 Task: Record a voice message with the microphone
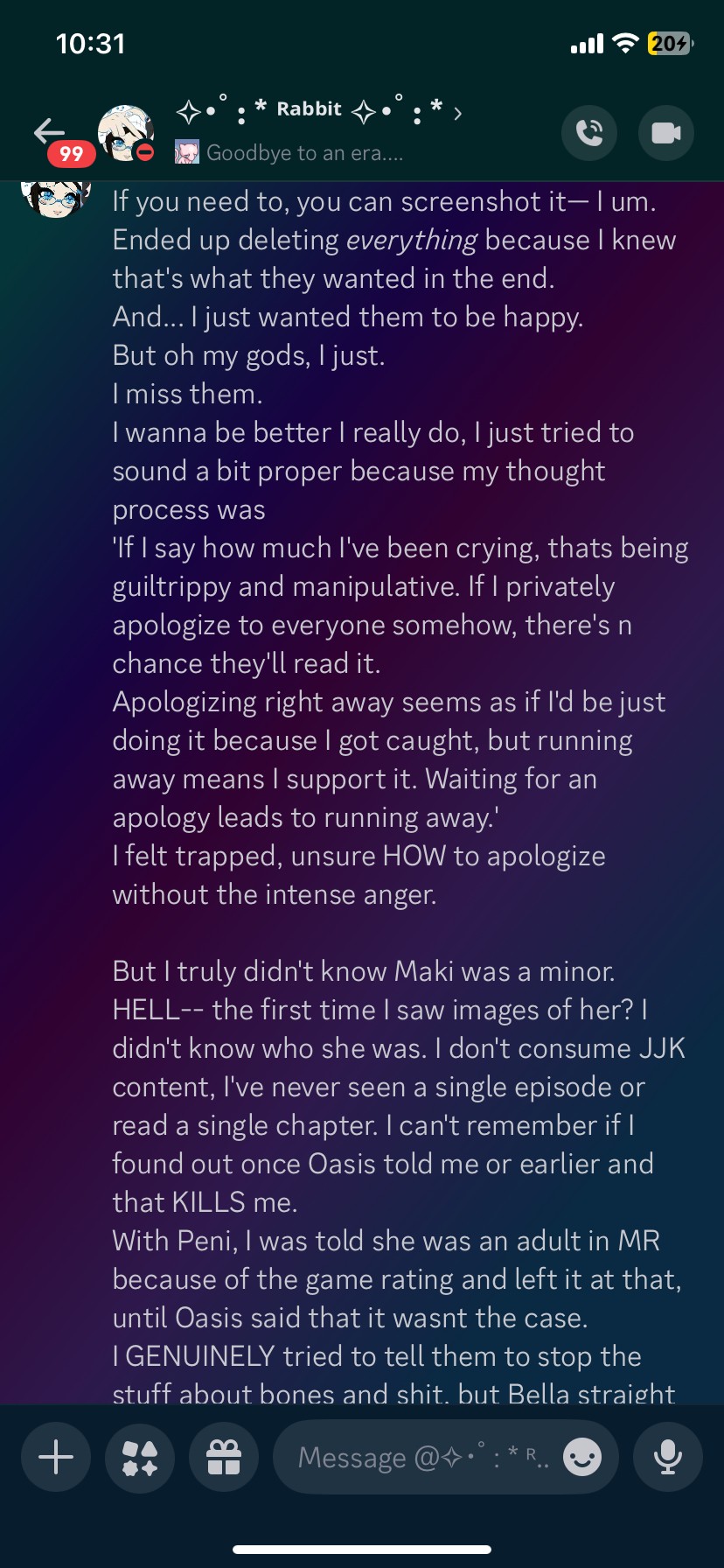pyautogui.click(x=668, y=1457)
